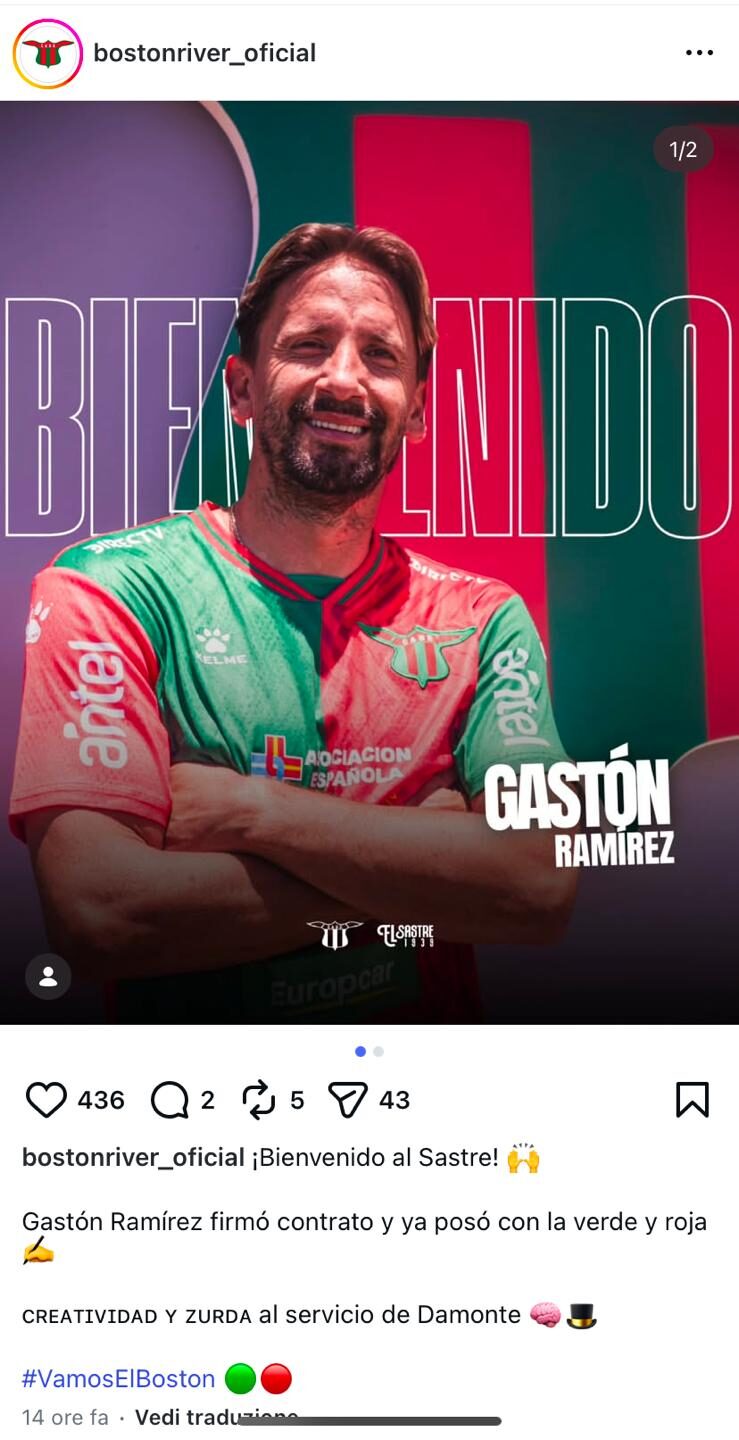Open the bostonriver_oficial username in header
Viewport: 739px width, 1440px height.
[204, 53]
